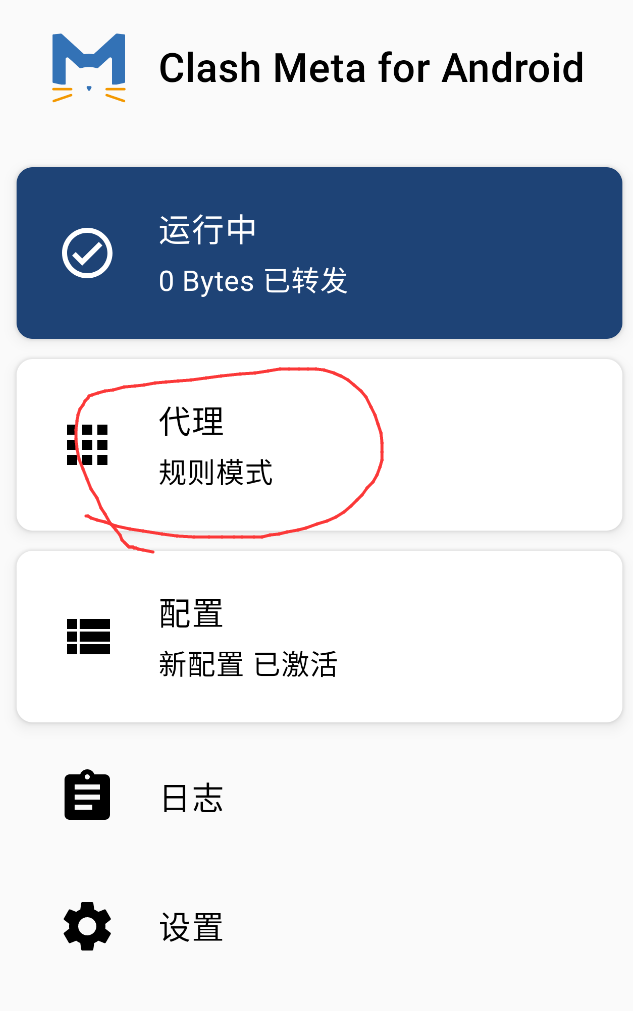Screen dimensions: 633x1011
Task: Tap the 运行中 running status card
Action: (319, 253)
